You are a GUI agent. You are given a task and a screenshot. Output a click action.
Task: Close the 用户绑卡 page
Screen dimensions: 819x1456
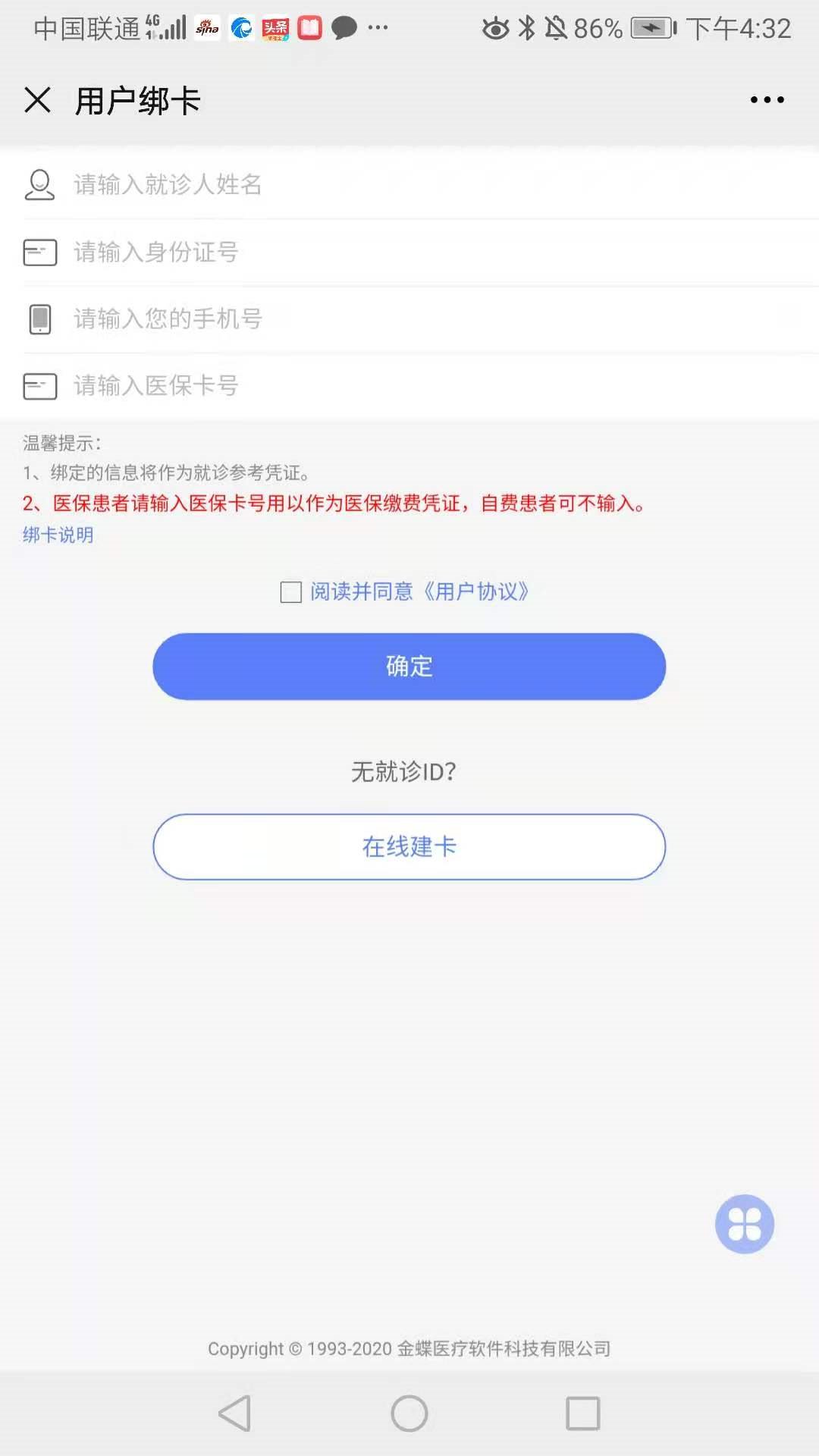tap(37, 100)
